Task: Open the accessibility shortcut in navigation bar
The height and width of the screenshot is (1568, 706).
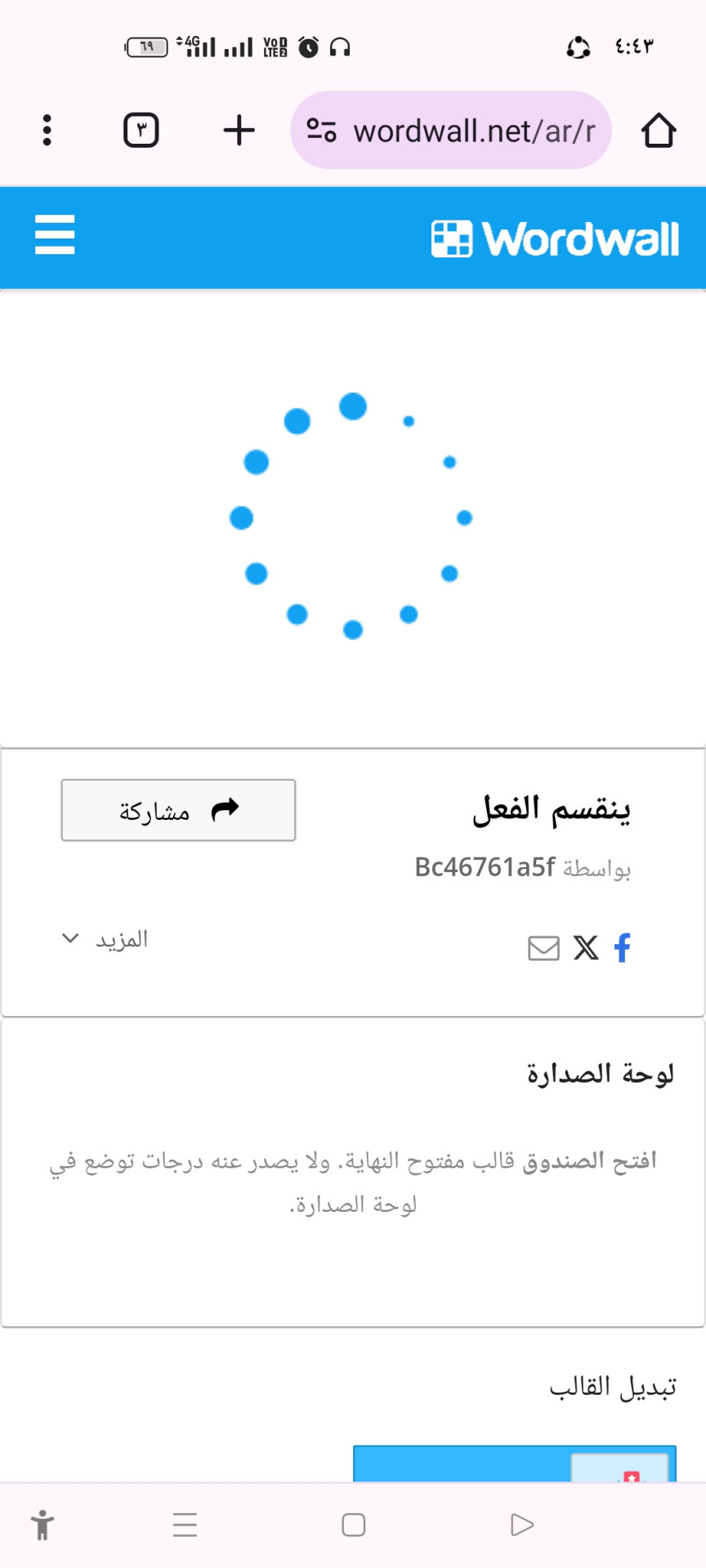Action: coord(42,1525)
